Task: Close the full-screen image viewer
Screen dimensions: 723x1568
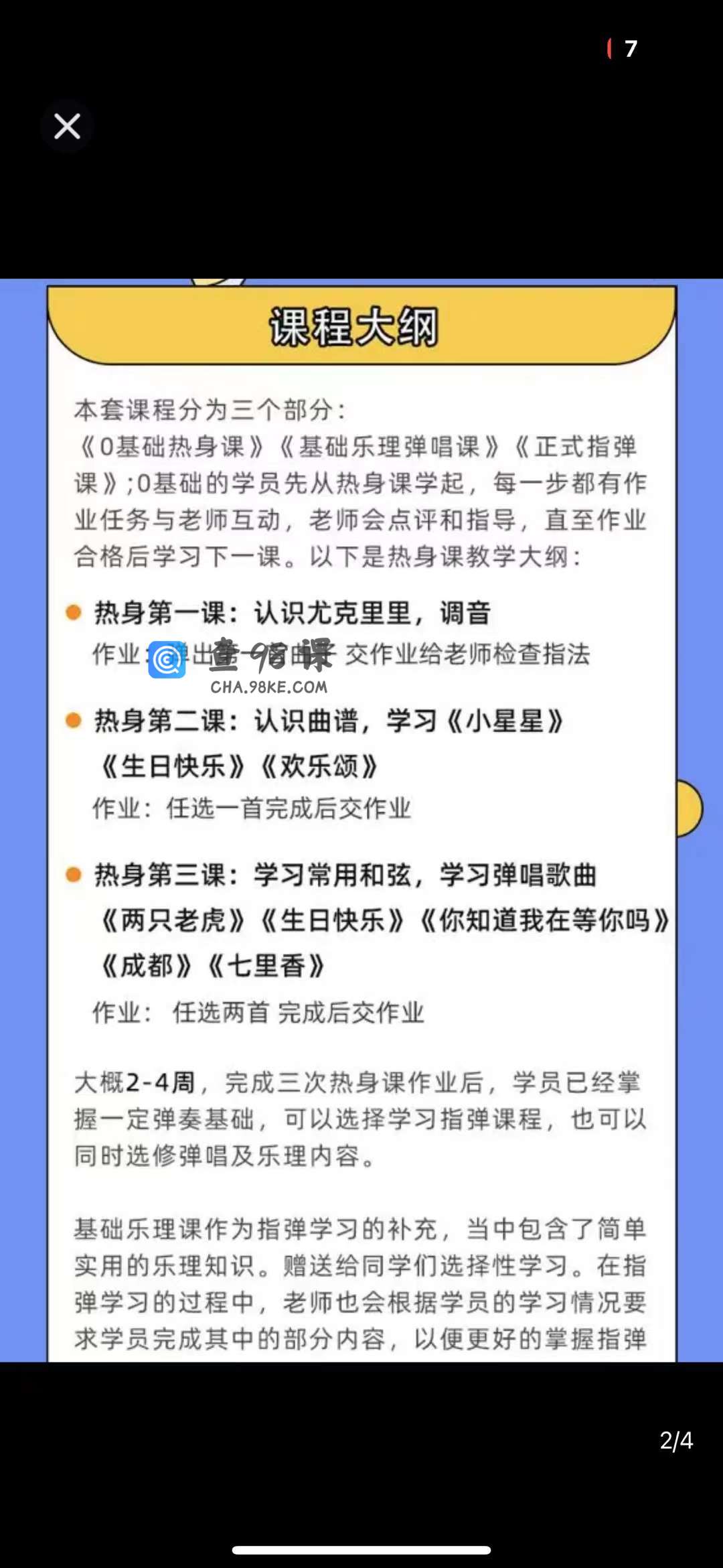Action: (67, 126)
